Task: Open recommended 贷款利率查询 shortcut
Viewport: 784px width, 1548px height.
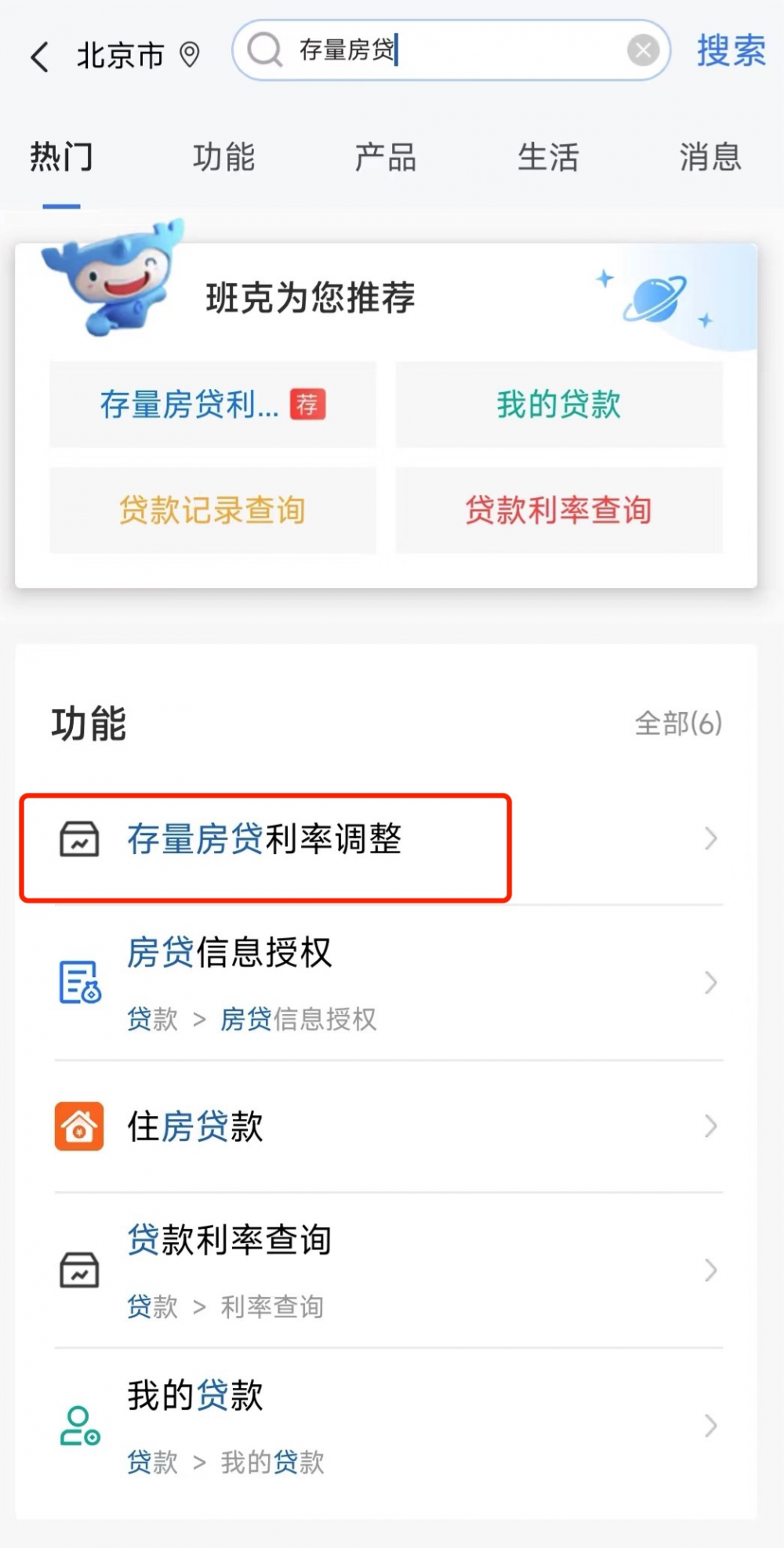Action: (x=559, y=511)
